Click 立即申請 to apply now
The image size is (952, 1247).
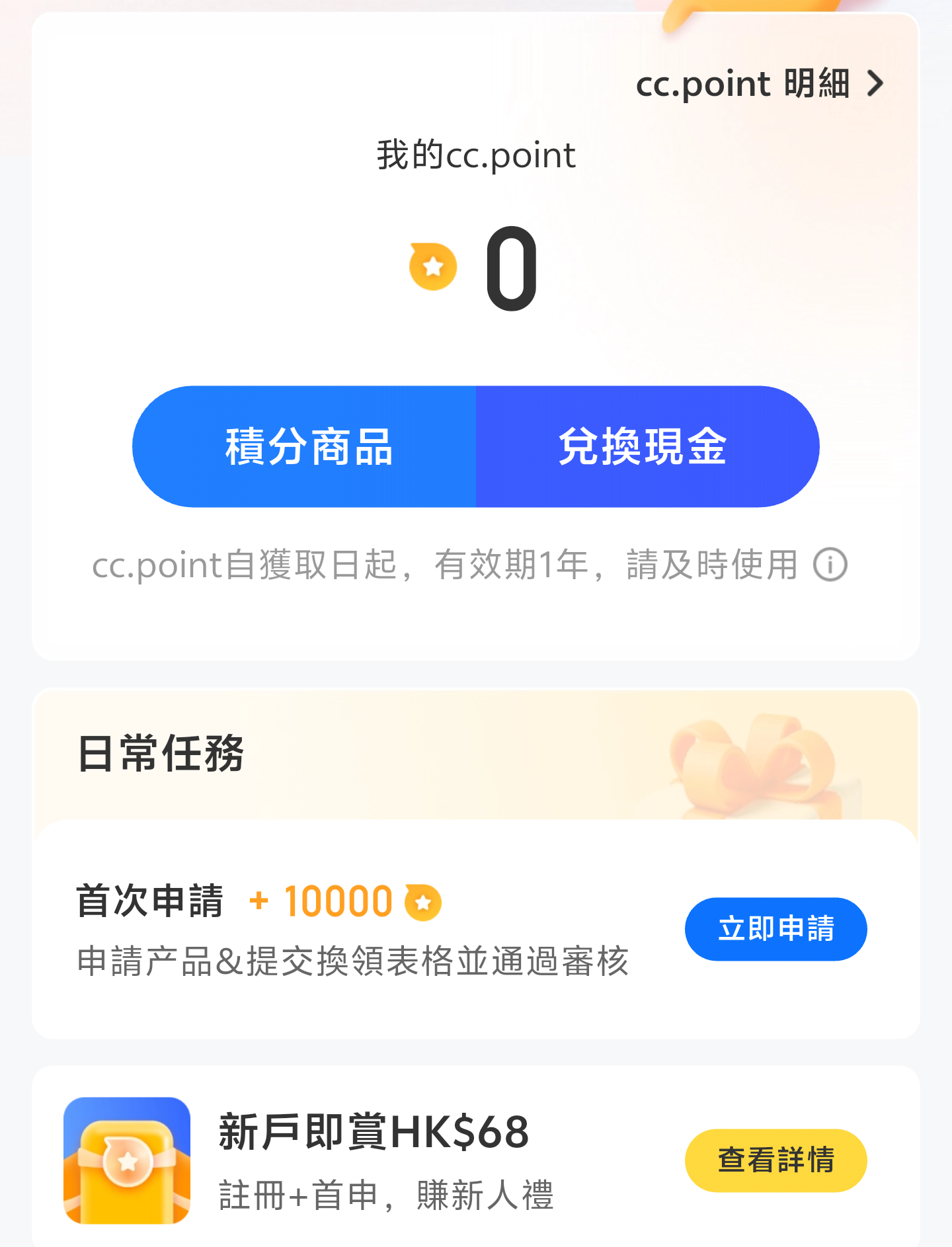pos(775,929)
